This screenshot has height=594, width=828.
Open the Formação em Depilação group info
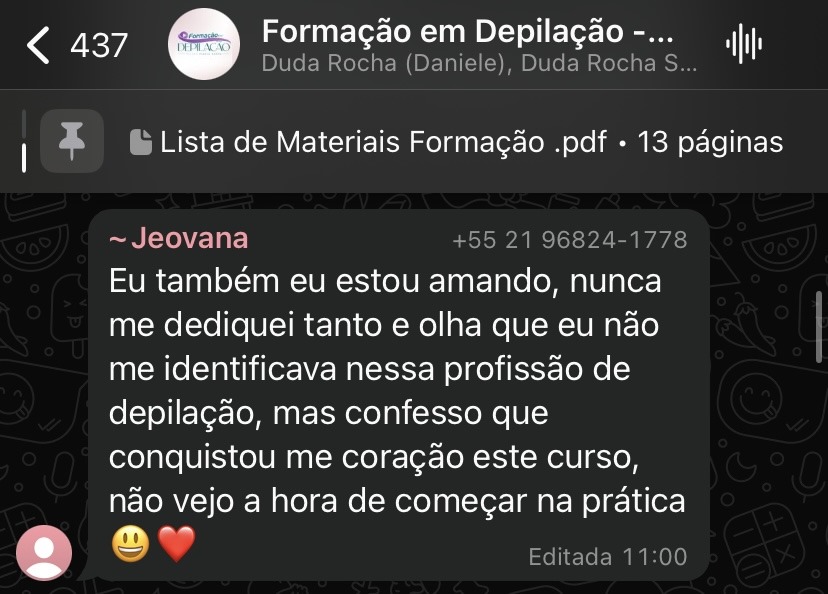coord(468,45)
